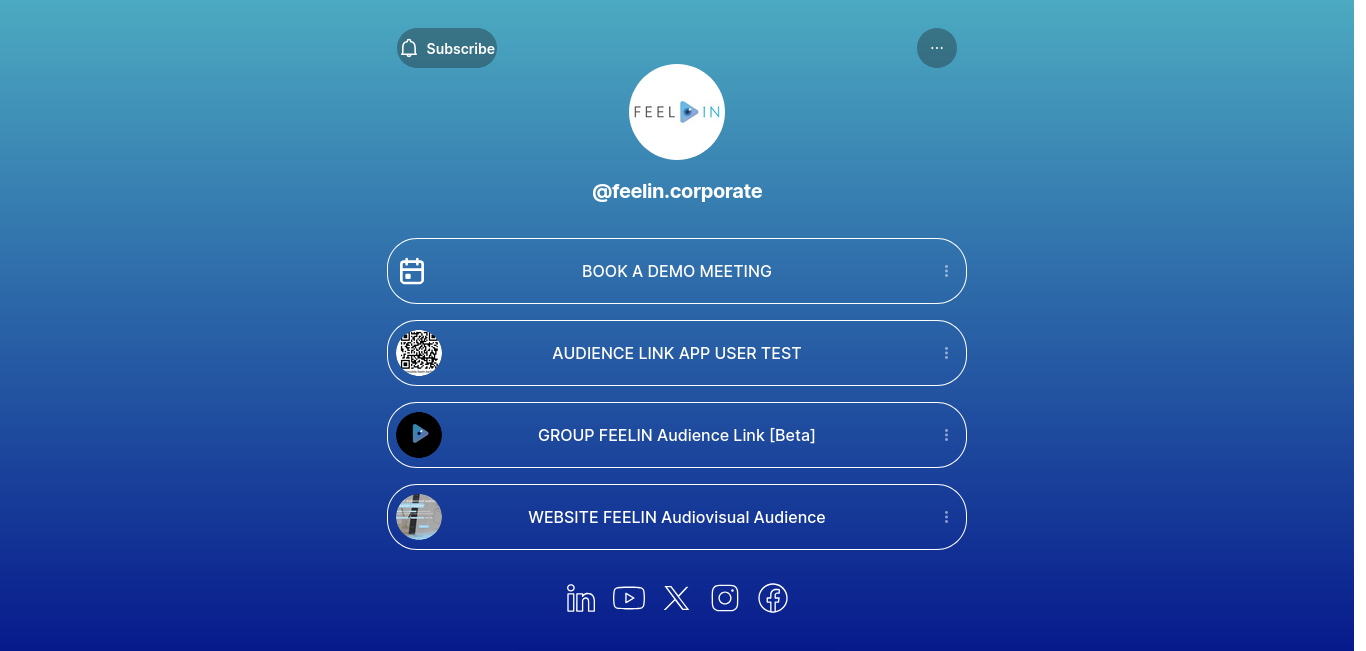Visit the Facebook page
This screenshot has width=1366, height=651.
[x=773, y=598]
